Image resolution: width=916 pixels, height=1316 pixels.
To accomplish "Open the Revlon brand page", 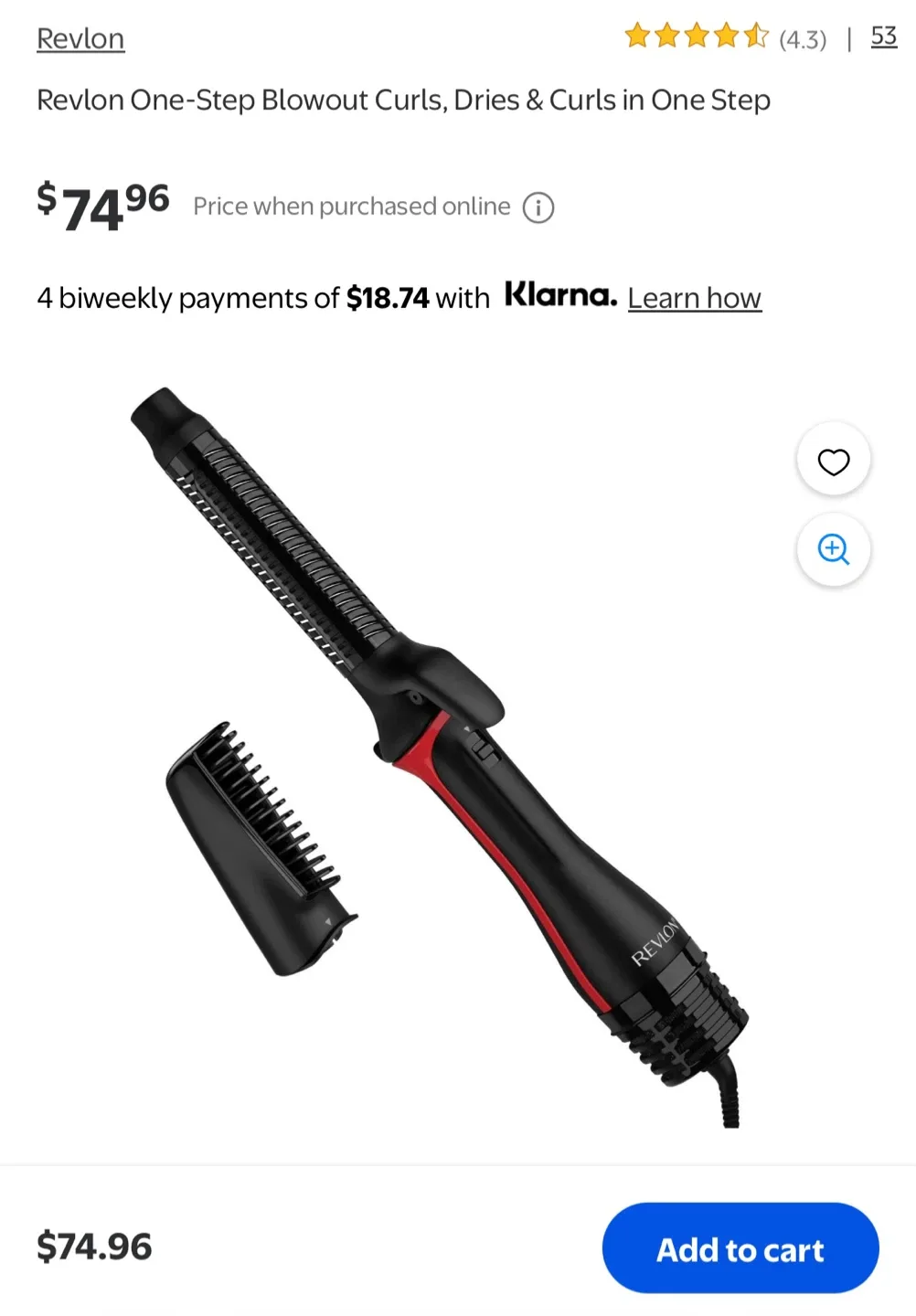I will 80,38.
